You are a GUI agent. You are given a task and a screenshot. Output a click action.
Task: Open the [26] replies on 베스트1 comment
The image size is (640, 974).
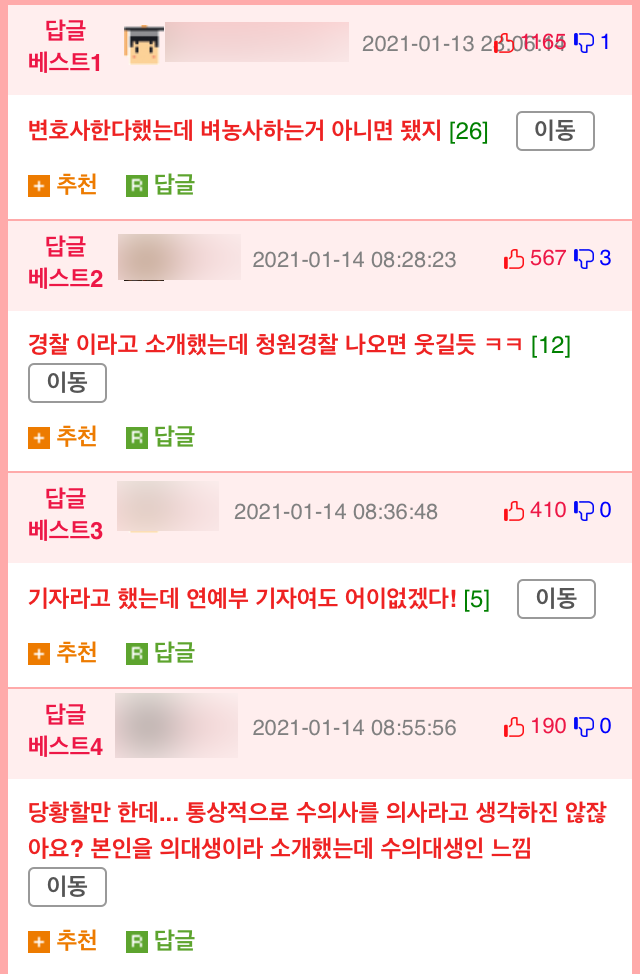(x=468, y=131)
